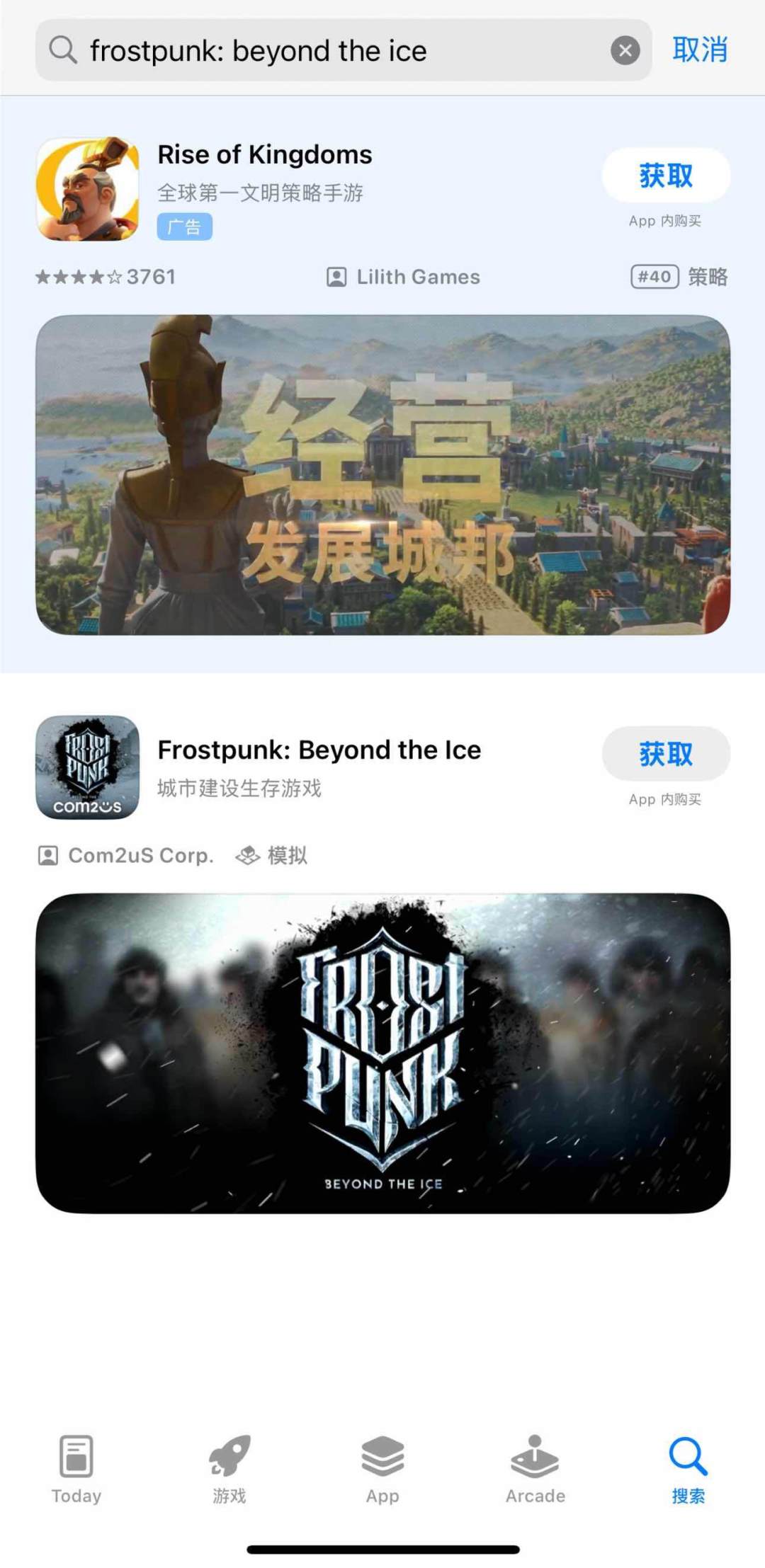The height and width of the screenshot is (1568, 765).
Task: Open the #40 策略 ranking chip
Action: pos(679,277)
